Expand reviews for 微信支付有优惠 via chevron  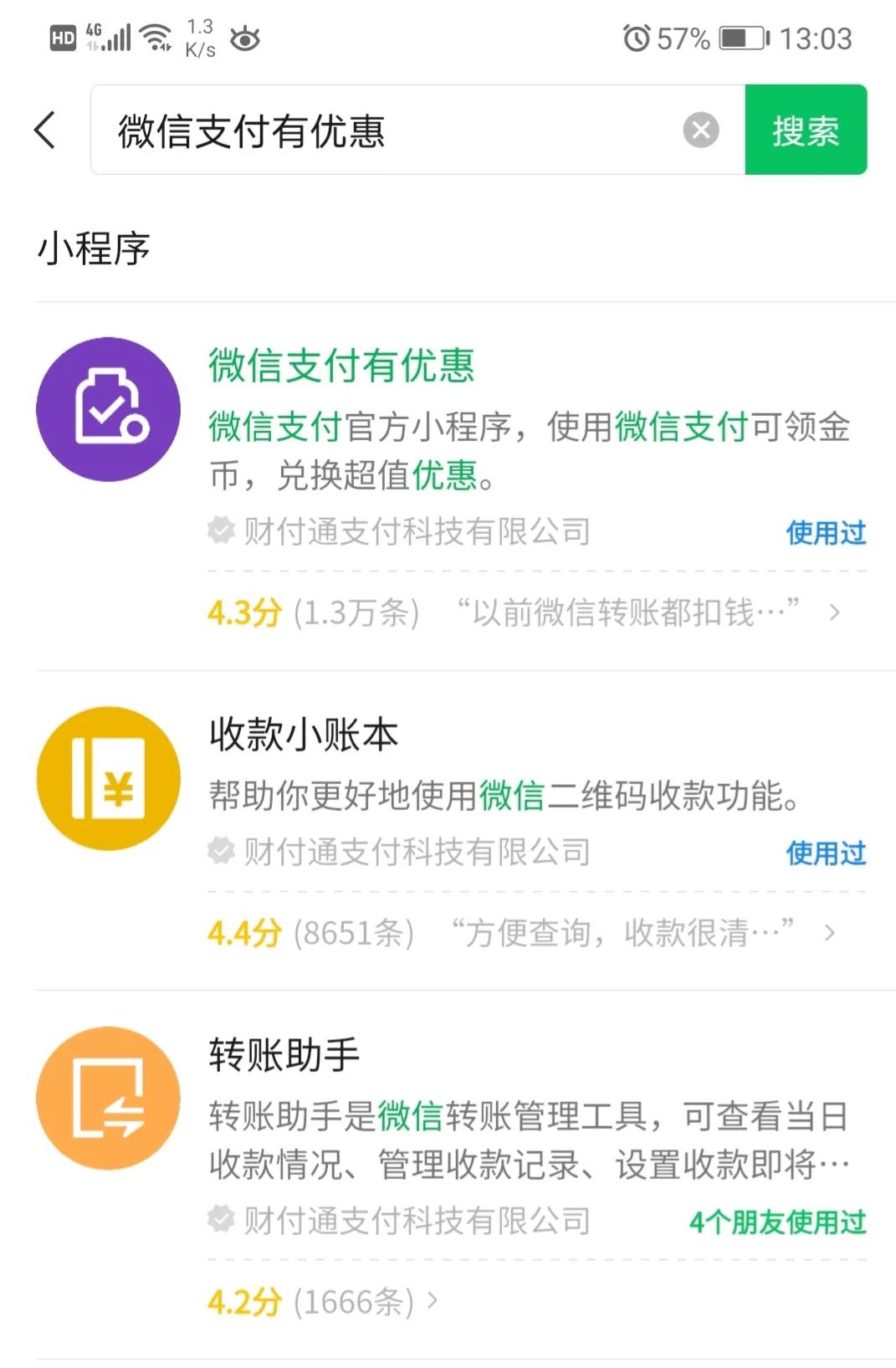[833, 612]
